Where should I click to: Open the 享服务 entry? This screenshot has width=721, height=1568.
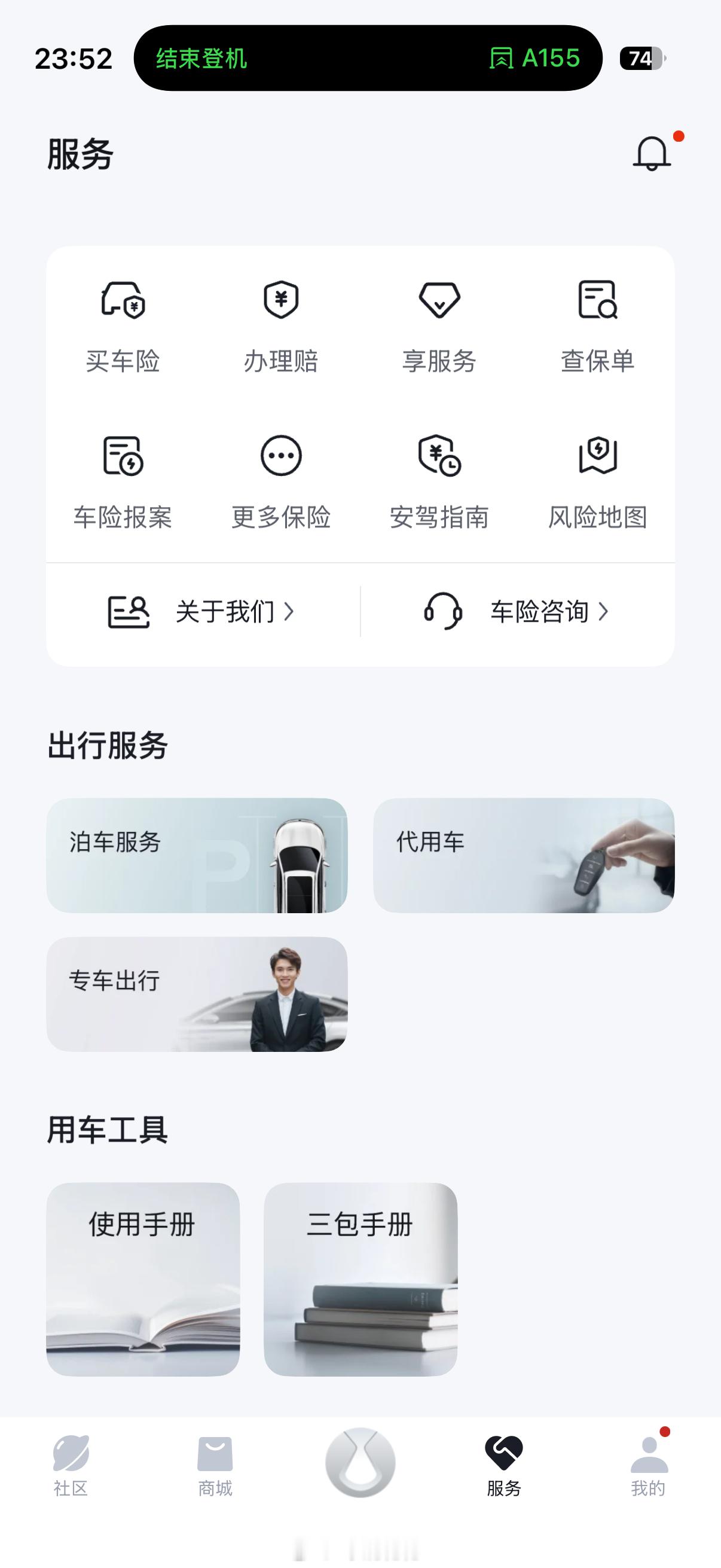click(439, 327)
